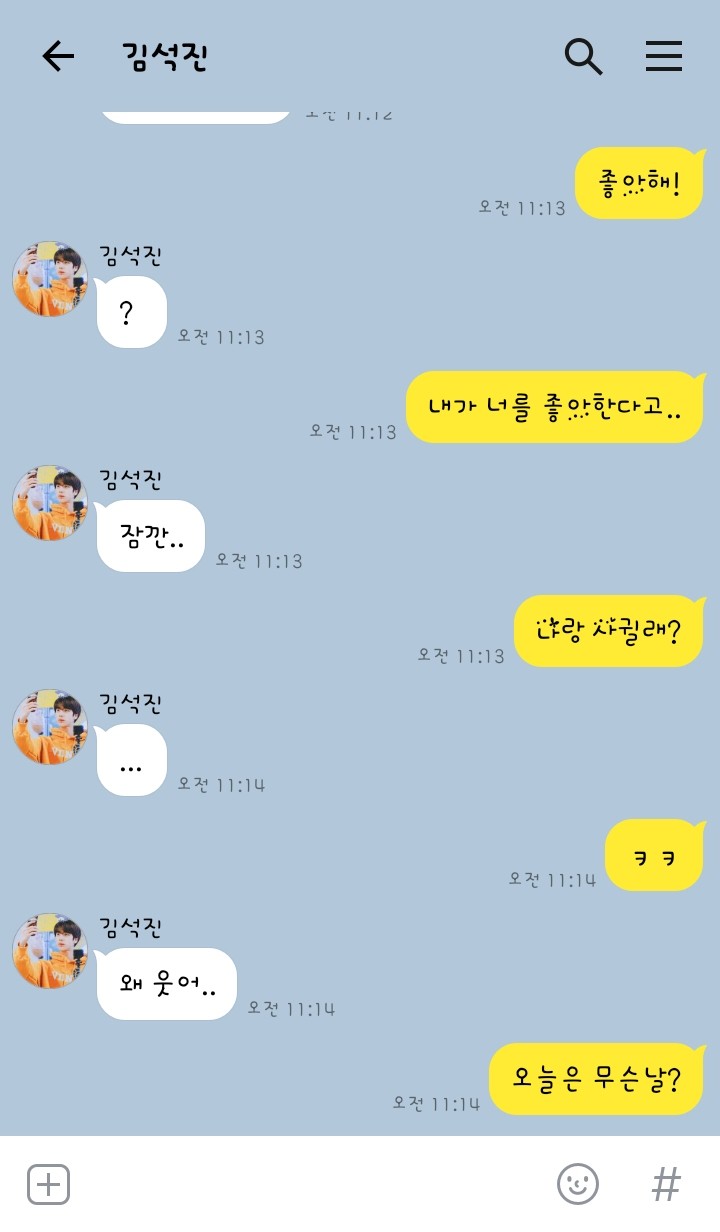Image resolution: width=720 pixels, height=1232 pixels.
Task: View 김석진's profile picture beside "잠깐.."
Action: point(50,503)
